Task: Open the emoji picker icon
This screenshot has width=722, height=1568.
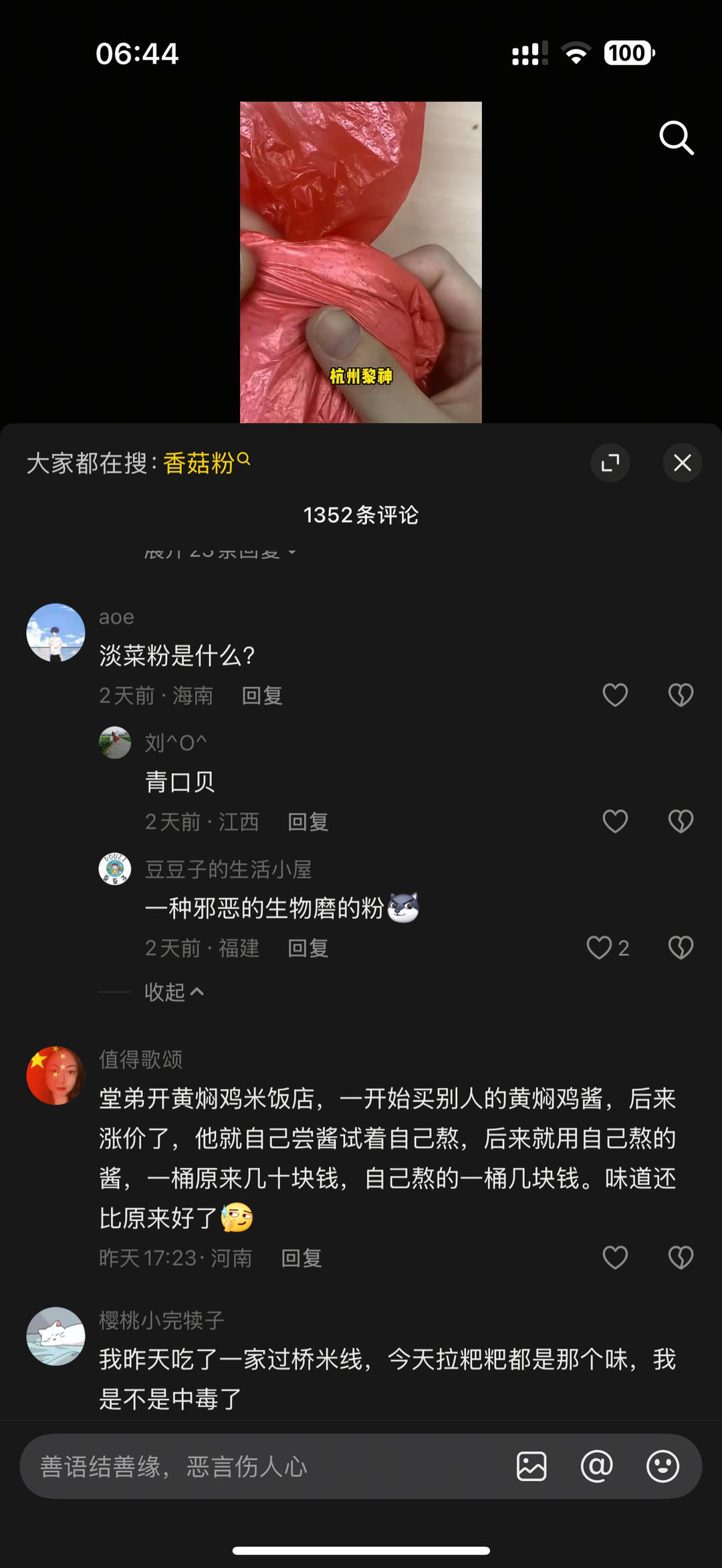Action: pyautogui.click(x=662, y=1466)
